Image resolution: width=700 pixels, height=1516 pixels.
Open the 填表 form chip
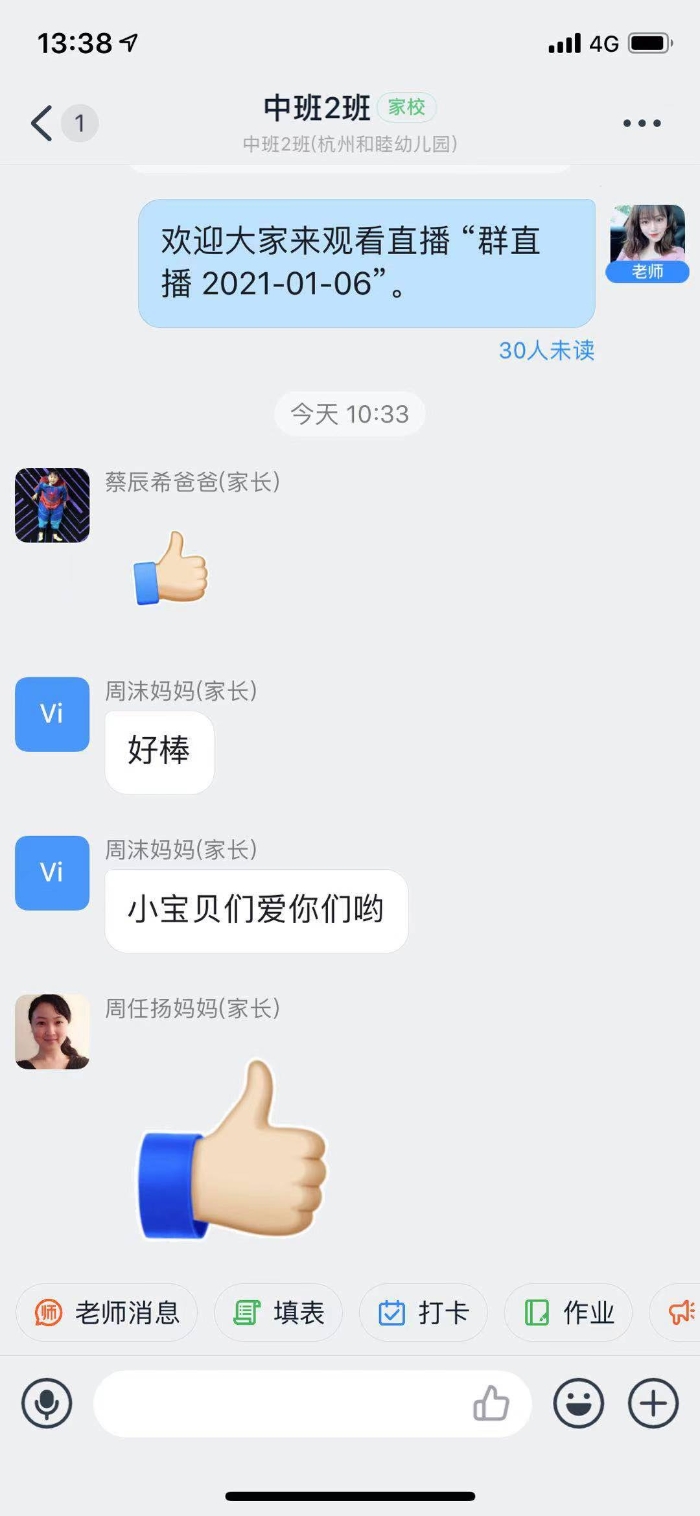279,1312
